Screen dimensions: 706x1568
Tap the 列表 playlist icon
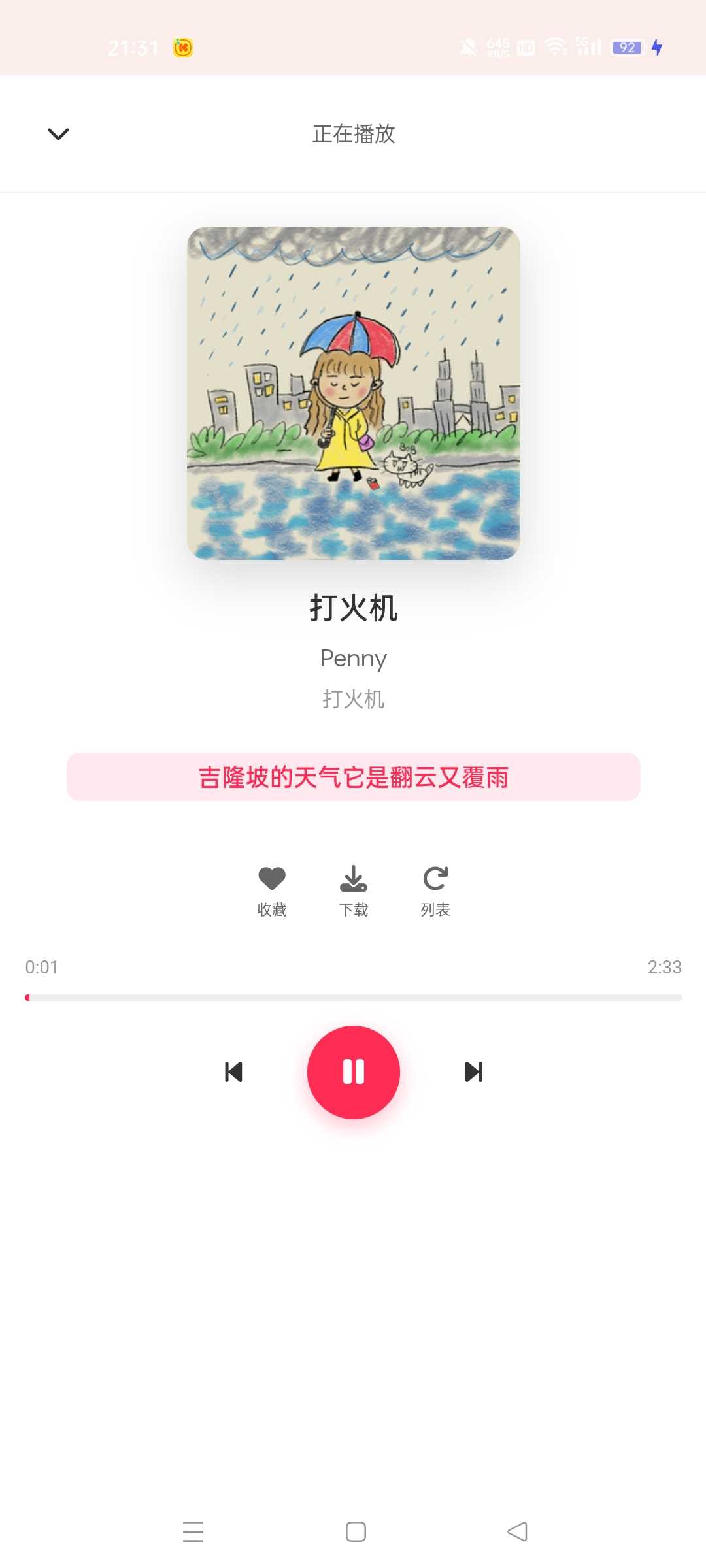[x=435, y=890]
